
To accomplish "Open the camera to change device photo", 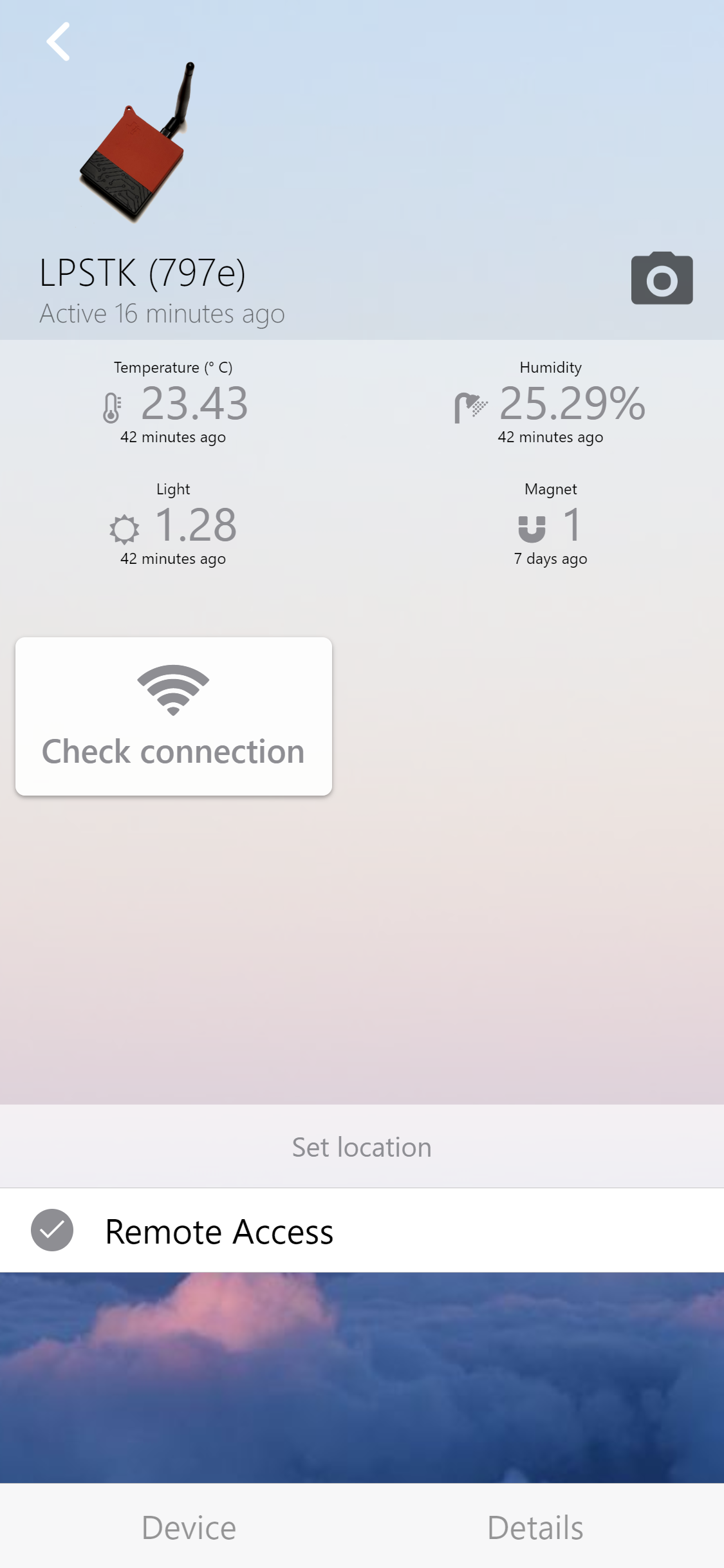I will (x=662, y=279).
